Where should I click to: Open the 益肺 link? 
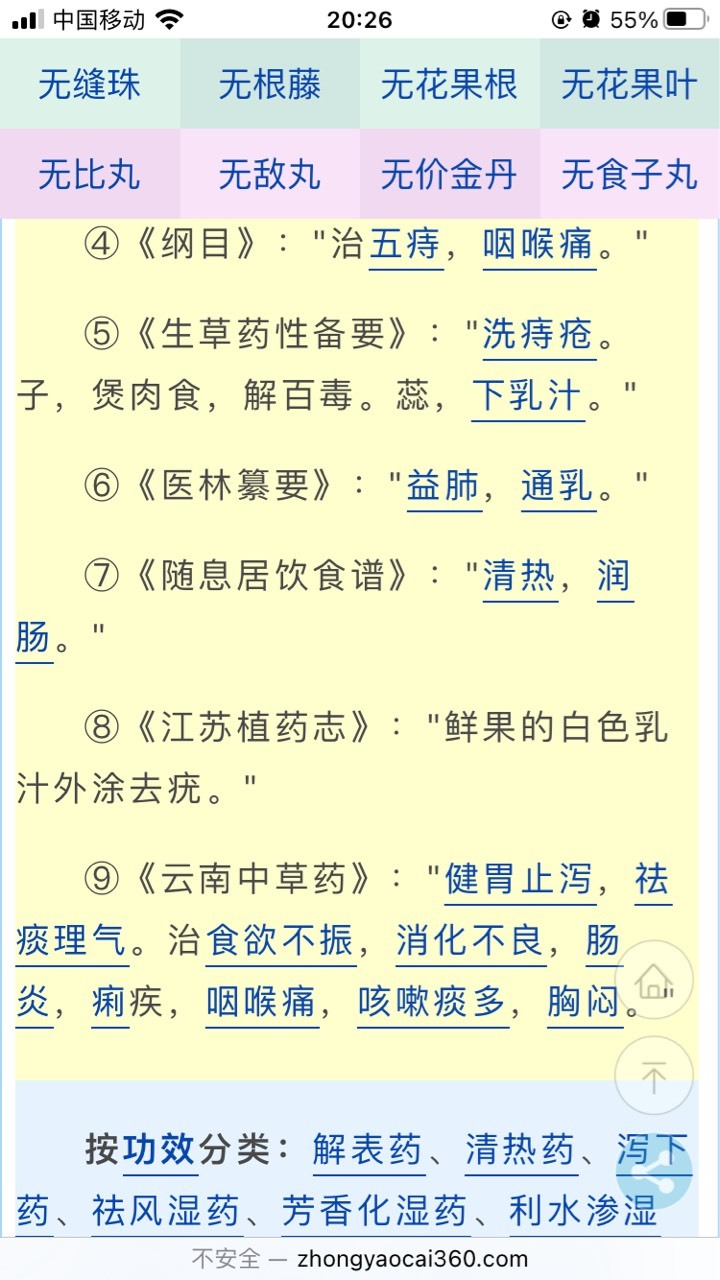point(444,486)
